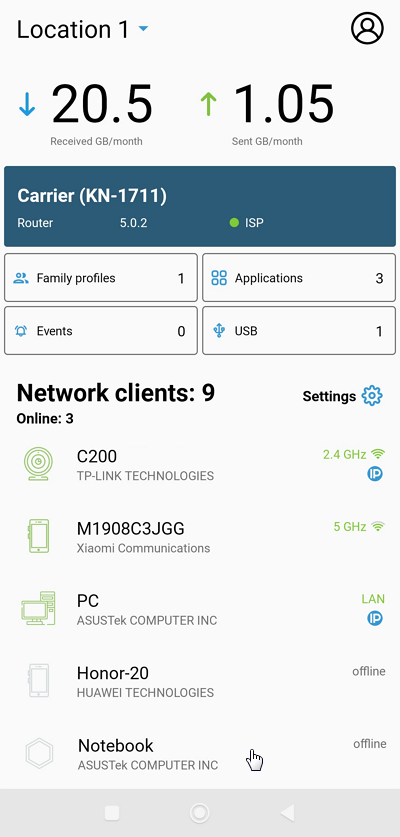Open network clients Settings
400x837 pixels.
pyautogui.click(x=343, y=396)
